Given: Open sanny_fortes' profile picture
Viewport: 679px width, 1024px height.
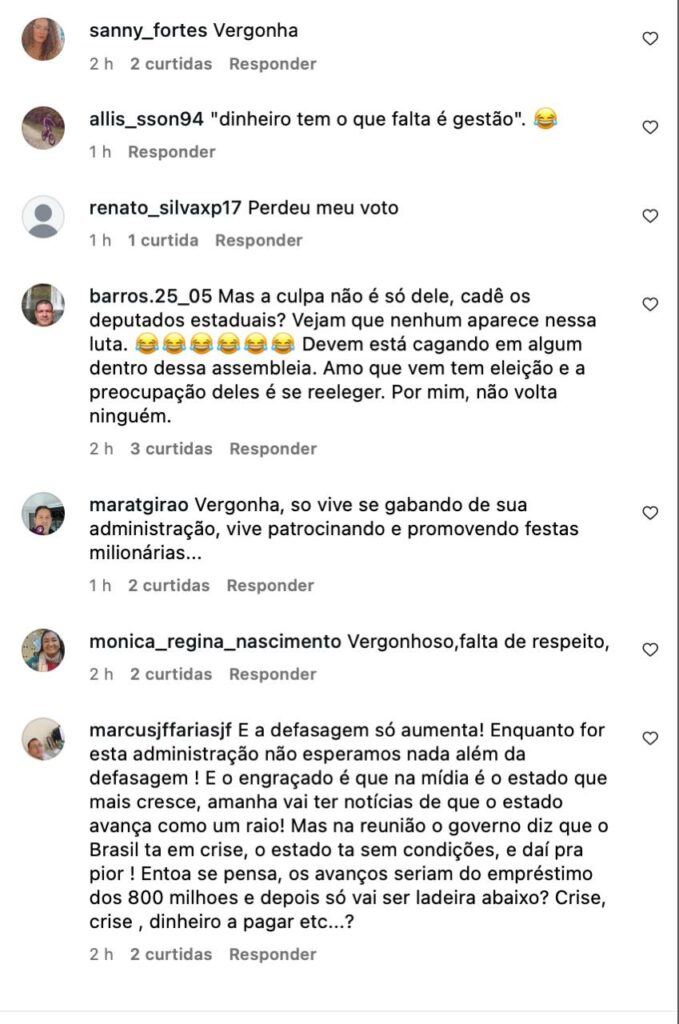Looking at the screenshot, I should click(43, 39).
